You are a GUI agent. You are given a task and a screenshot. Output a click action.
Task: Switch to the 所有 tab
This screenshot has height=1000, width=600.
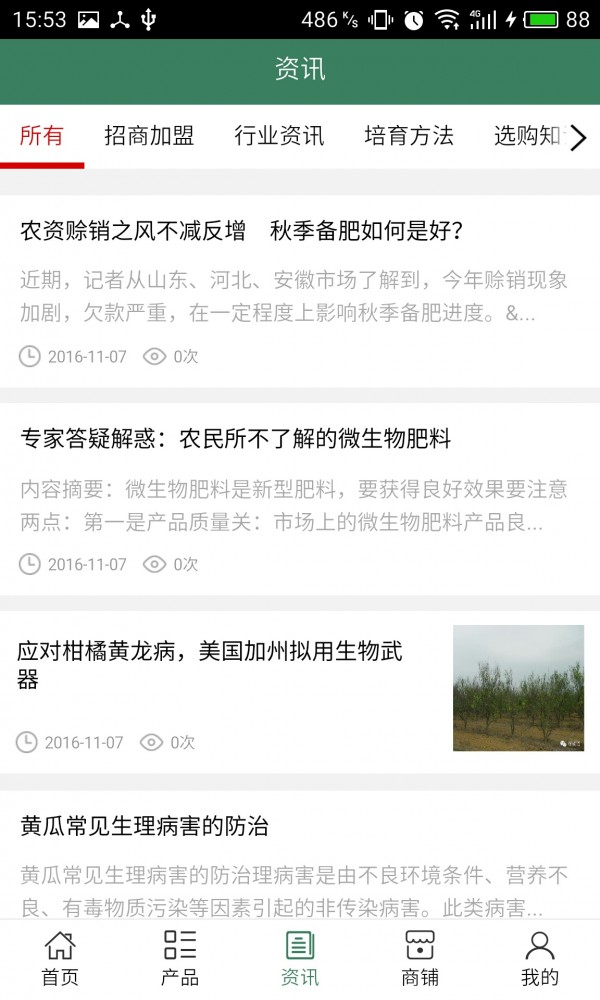pyautogui.click(x=42, y=136)
